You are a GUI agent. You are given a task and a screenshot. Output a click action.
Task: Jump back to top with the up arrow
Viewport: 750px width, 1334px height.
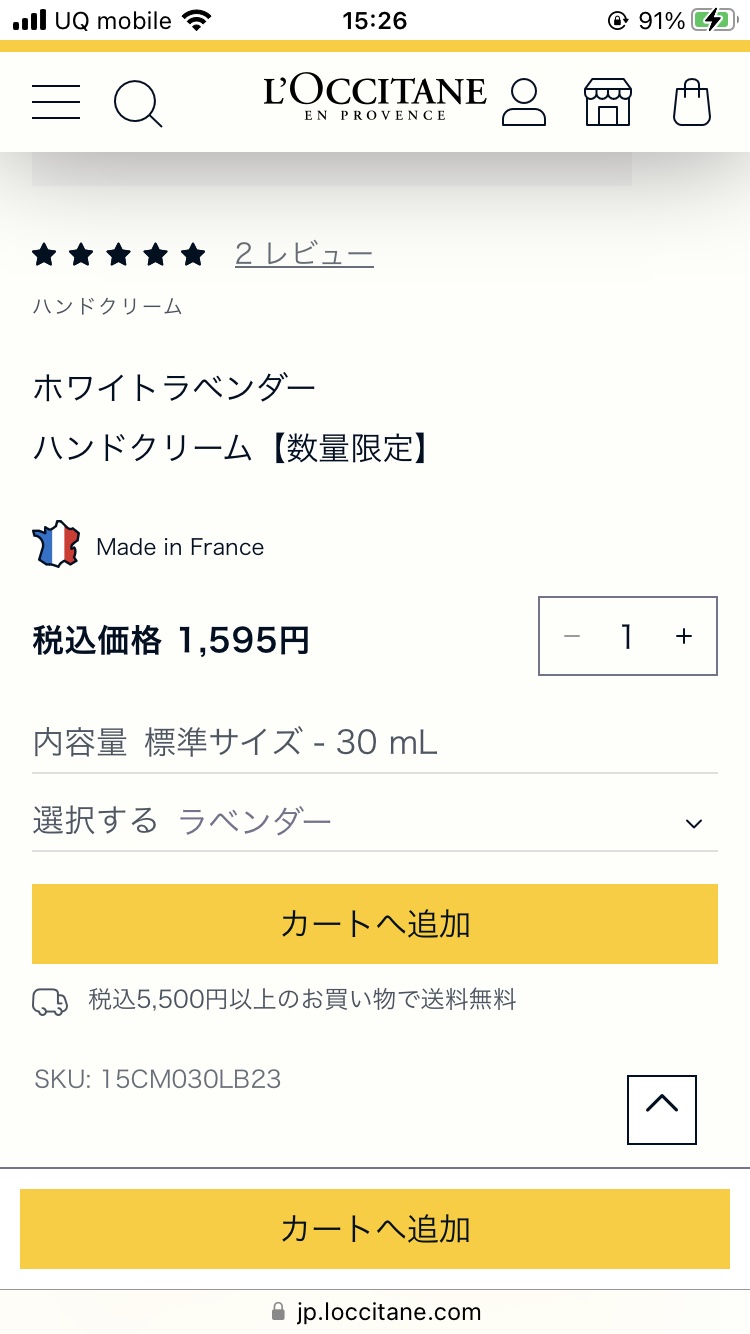point(661,1109)
